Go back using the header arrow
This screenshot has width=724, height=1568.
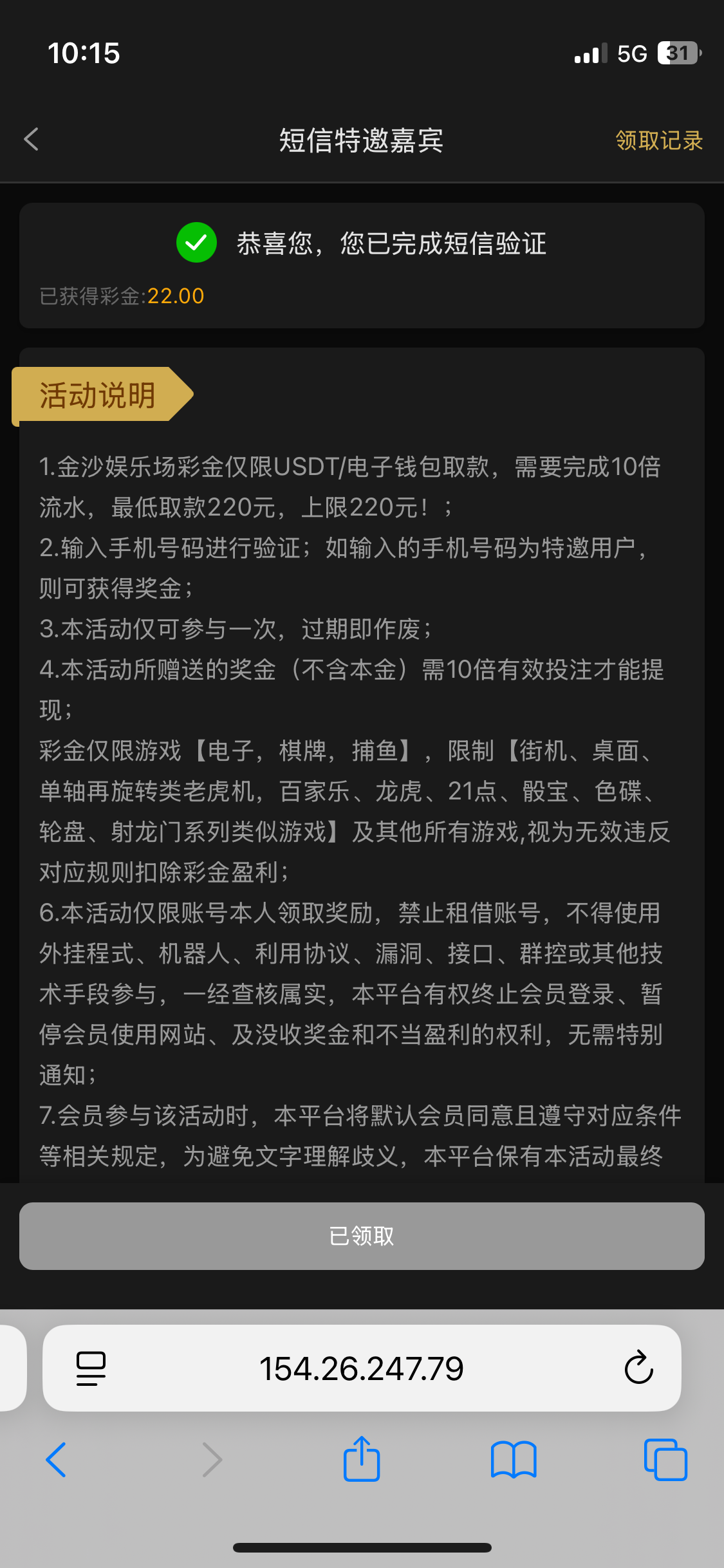coord(31,139)
